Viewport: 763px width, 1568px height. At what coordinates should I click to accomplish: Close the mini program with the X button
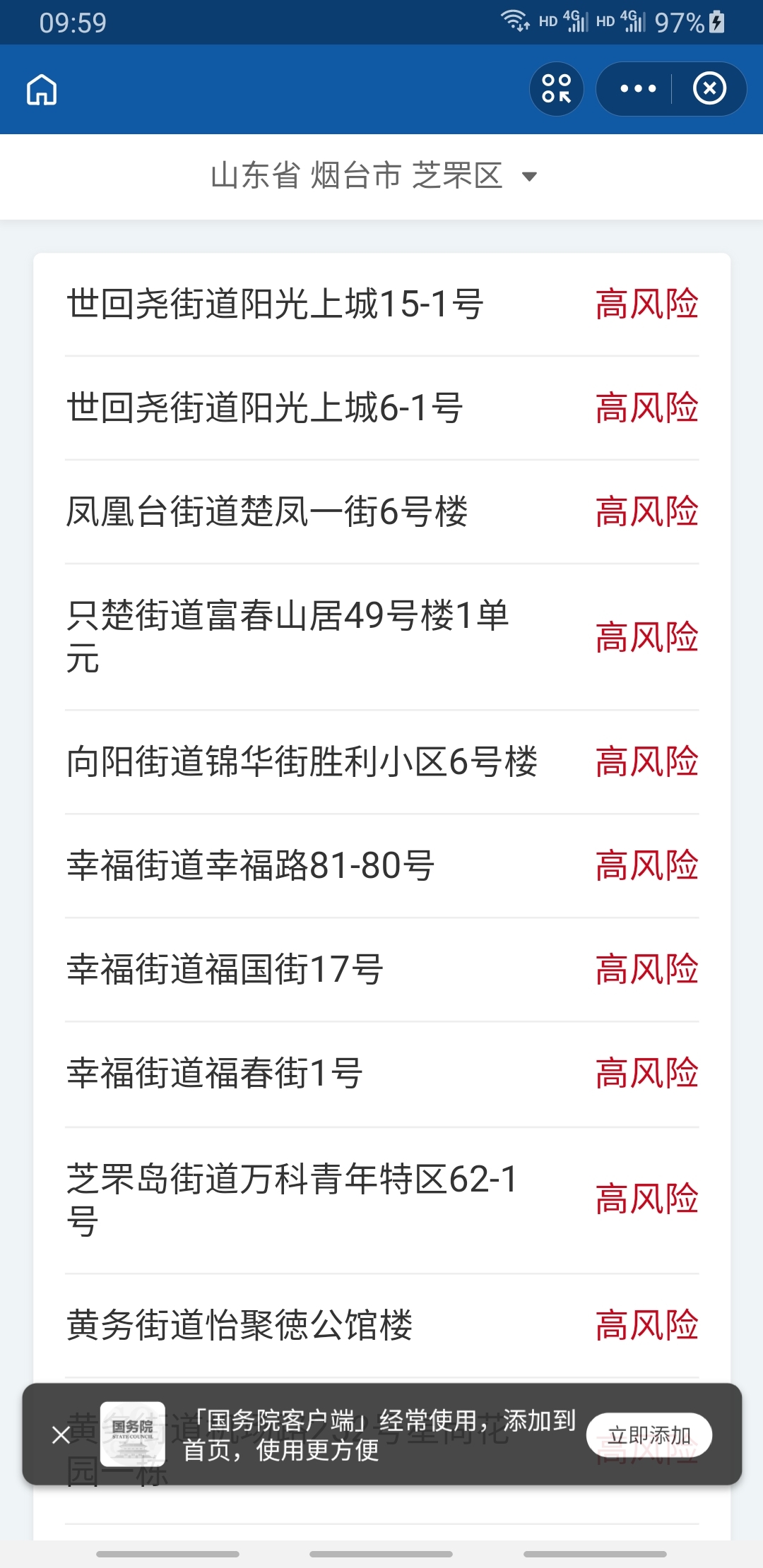pyautogui.click(x=709, y=89)
